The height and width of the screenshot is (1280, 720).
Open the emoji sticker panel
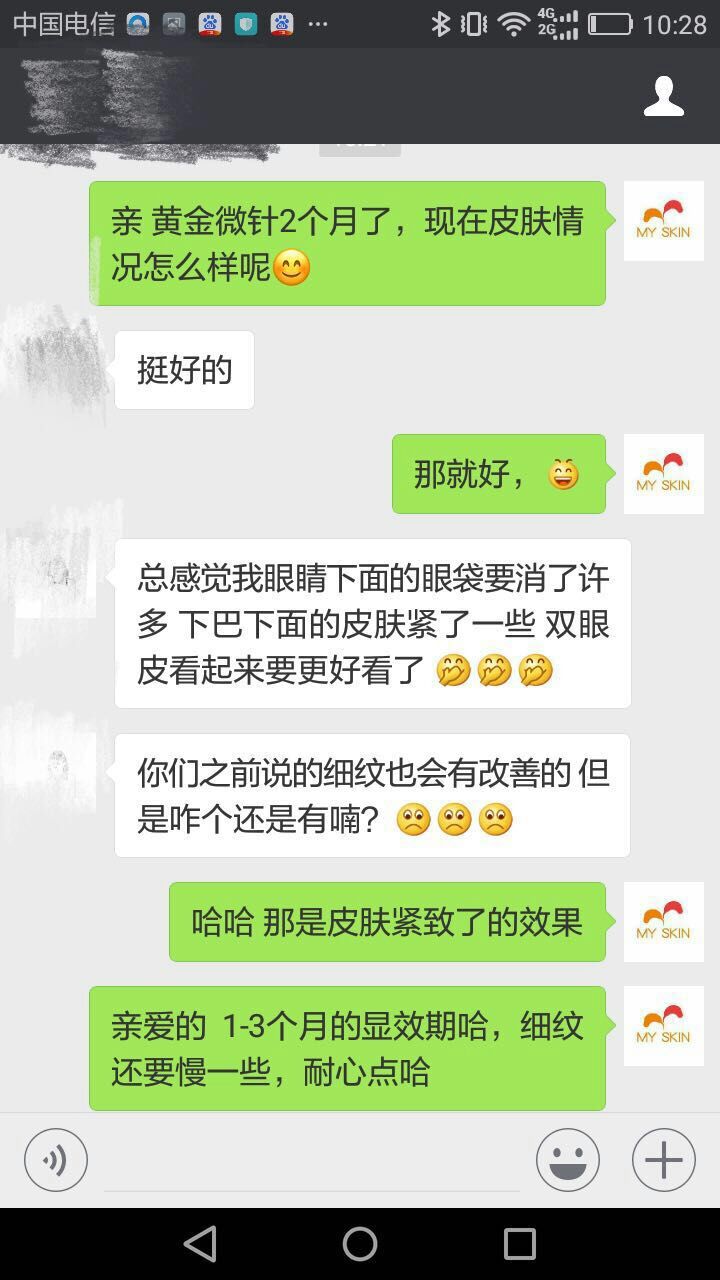tap(568, 1160)
